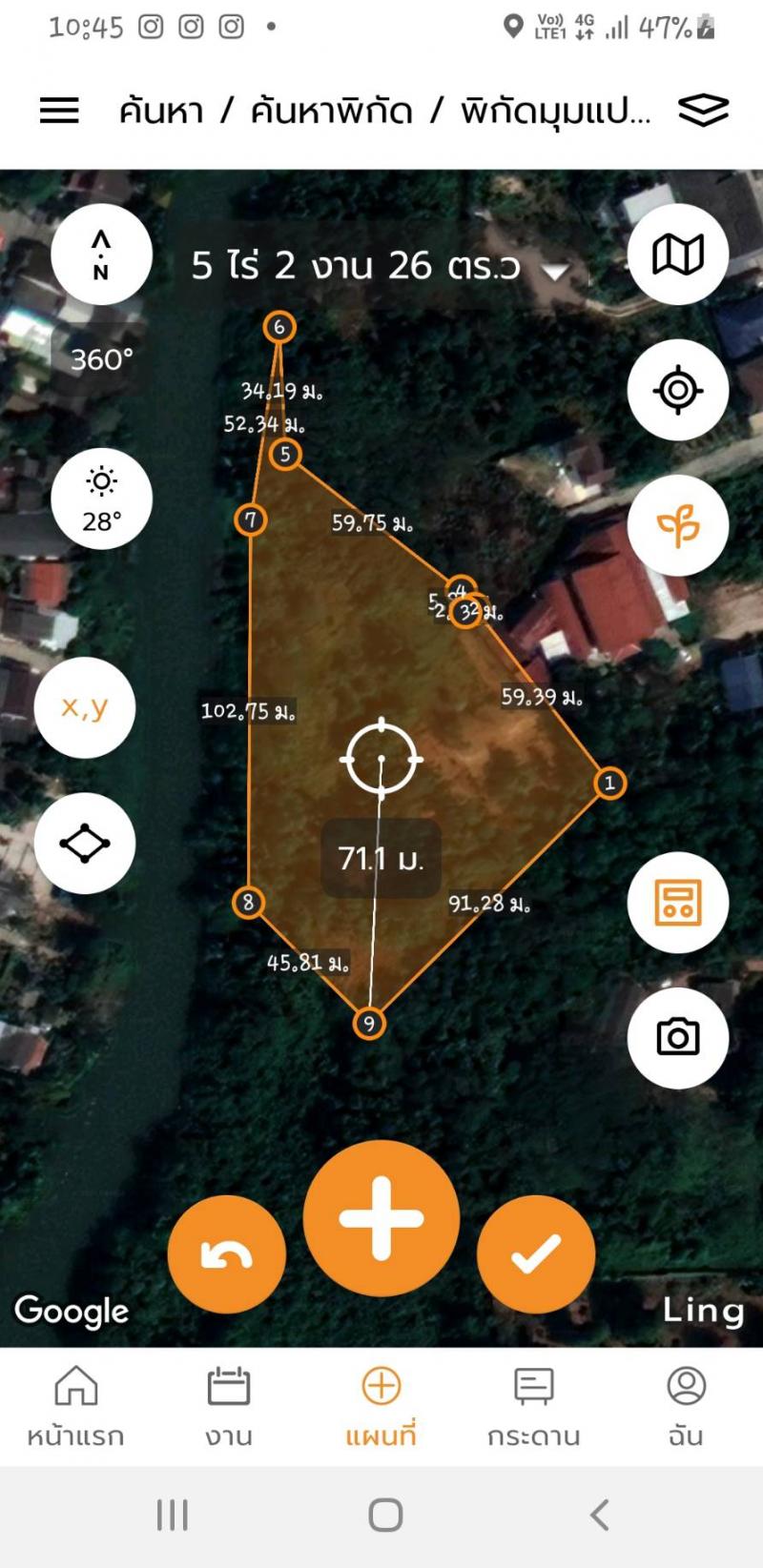This screenshot has height=1568, width=763.
Task: Switch to the งาน tab
Action: tap(228, 1405)
